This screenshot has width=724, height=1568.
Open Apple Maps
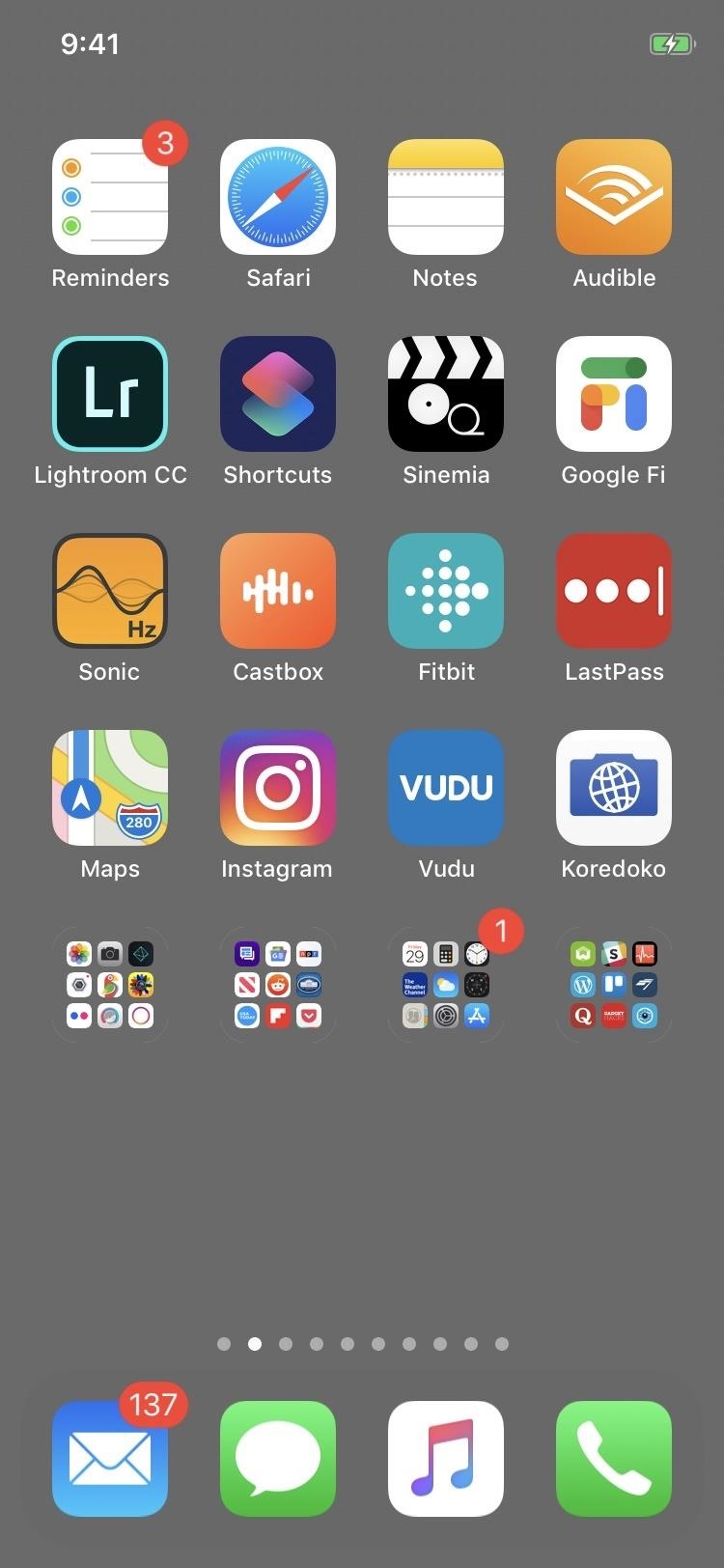[x=109, y=788]
